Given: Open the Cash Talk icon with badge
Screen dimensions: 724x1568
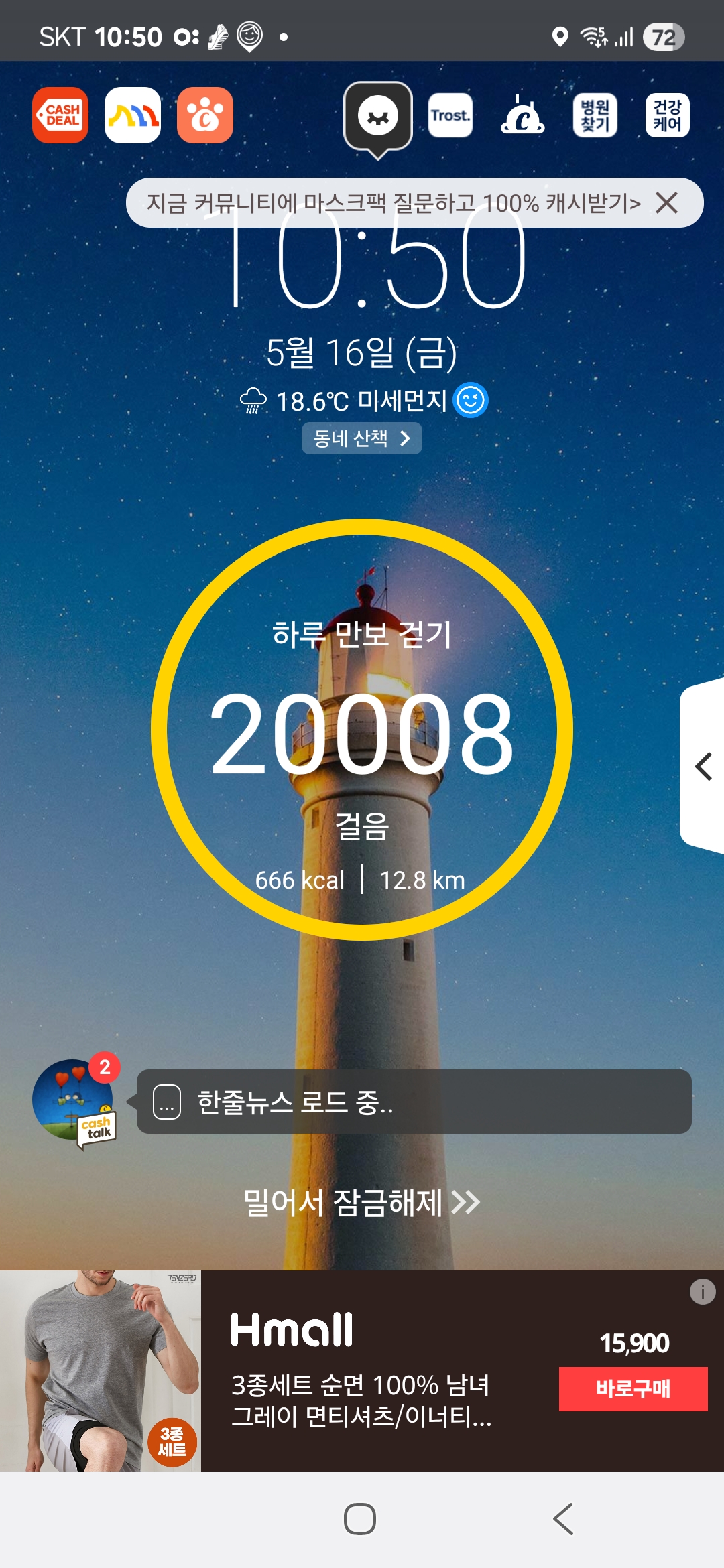Looking at the screenshot, I should [x=74, y=1100].
